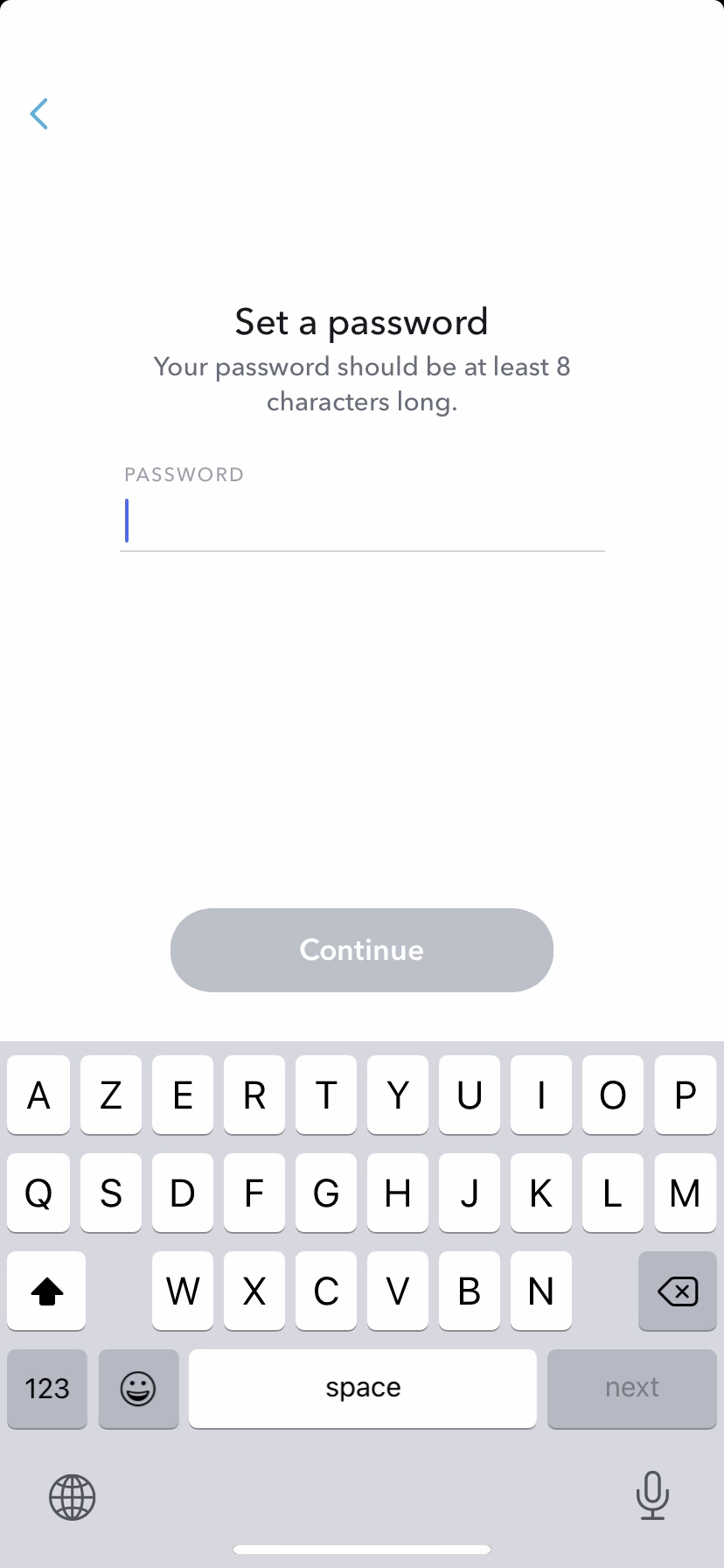This screenshot has height=1568, width=724.
Task: Tap the letter Z key
Action: tap(110, 1095)
